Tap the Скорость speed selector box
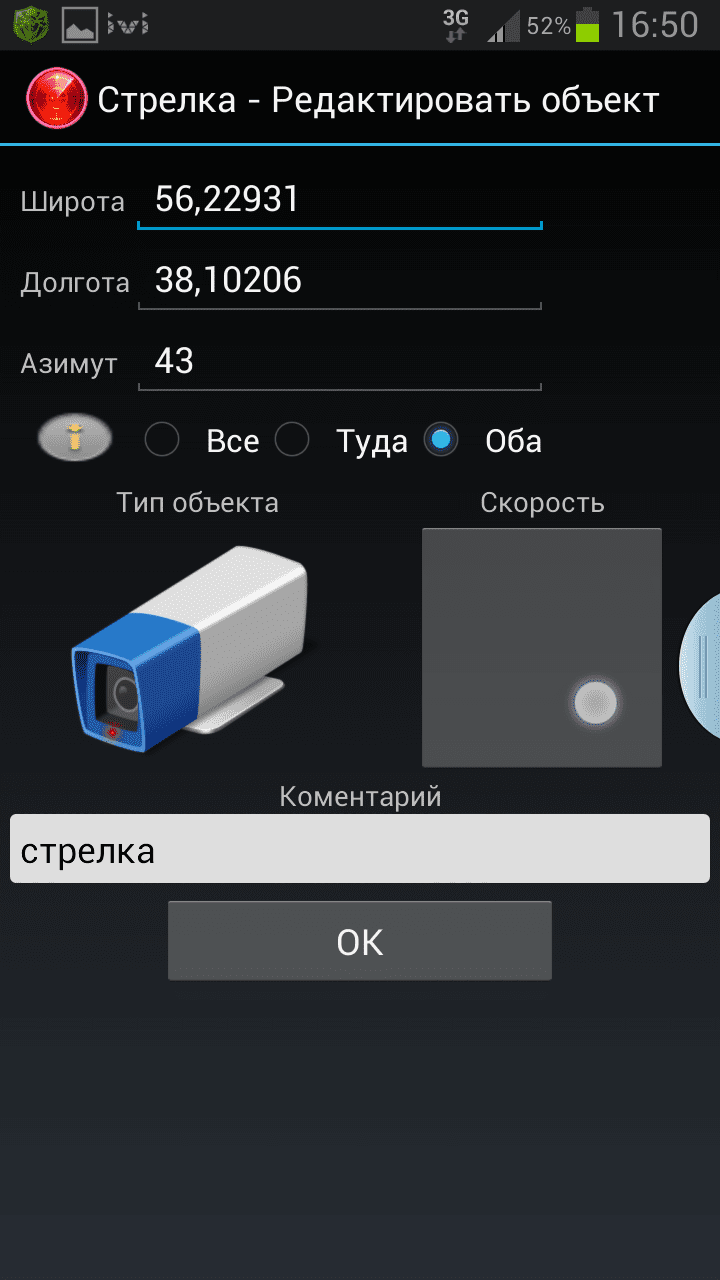 [x=541, y=647]
